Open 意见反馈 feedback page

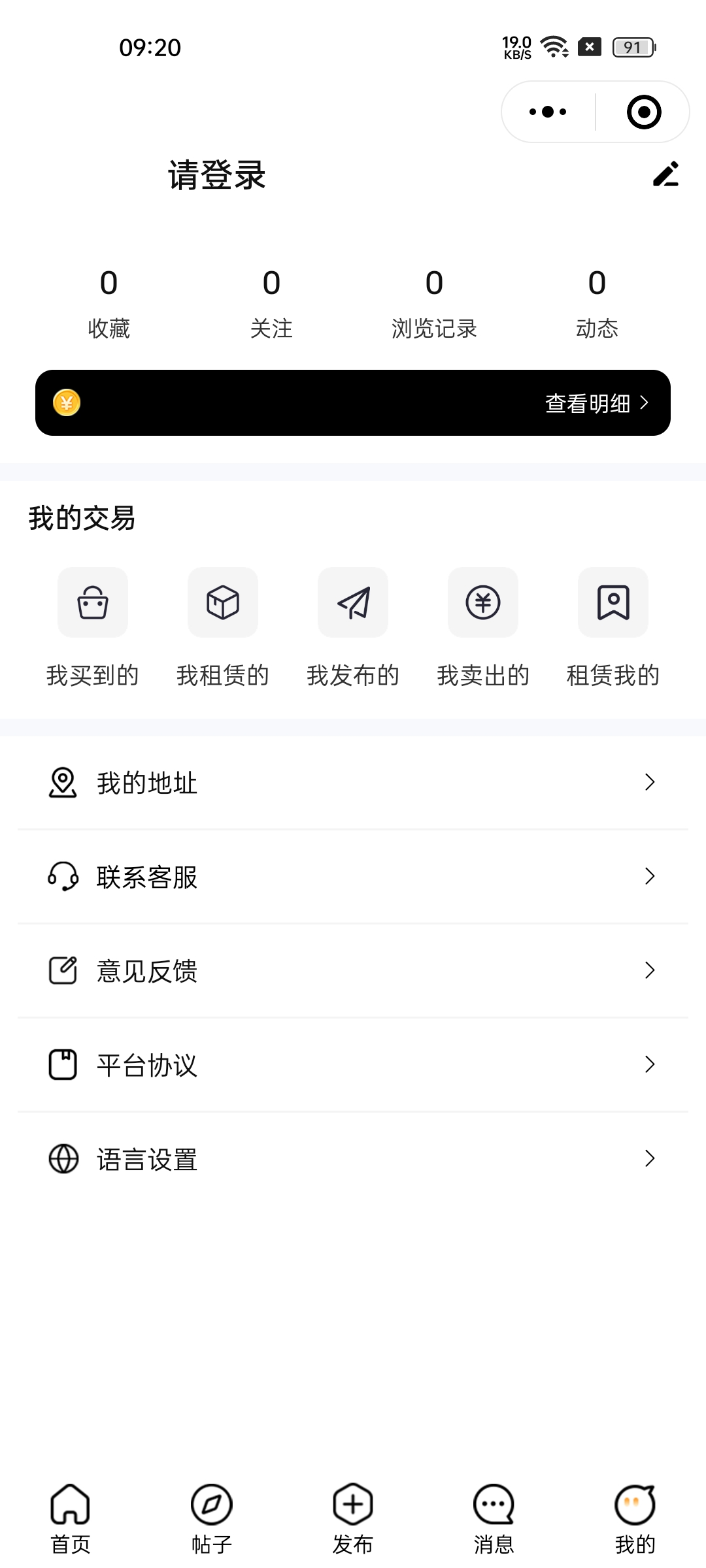coord(353,971)
